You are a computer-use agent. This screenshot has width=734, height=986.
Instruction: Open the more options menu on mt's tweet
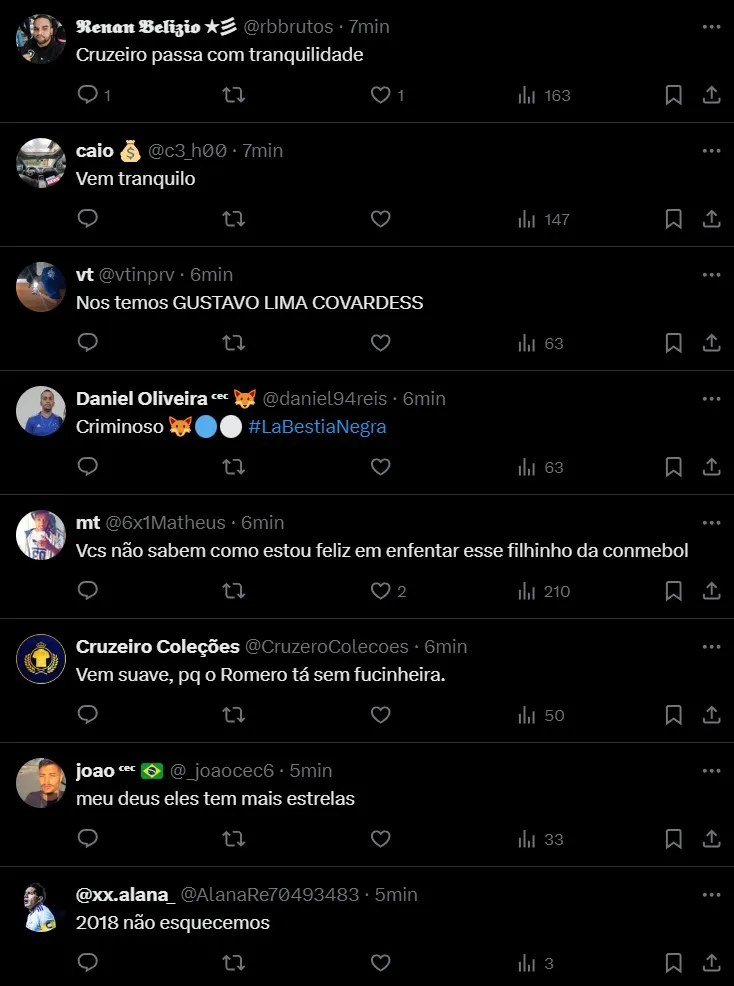point(711,522)
